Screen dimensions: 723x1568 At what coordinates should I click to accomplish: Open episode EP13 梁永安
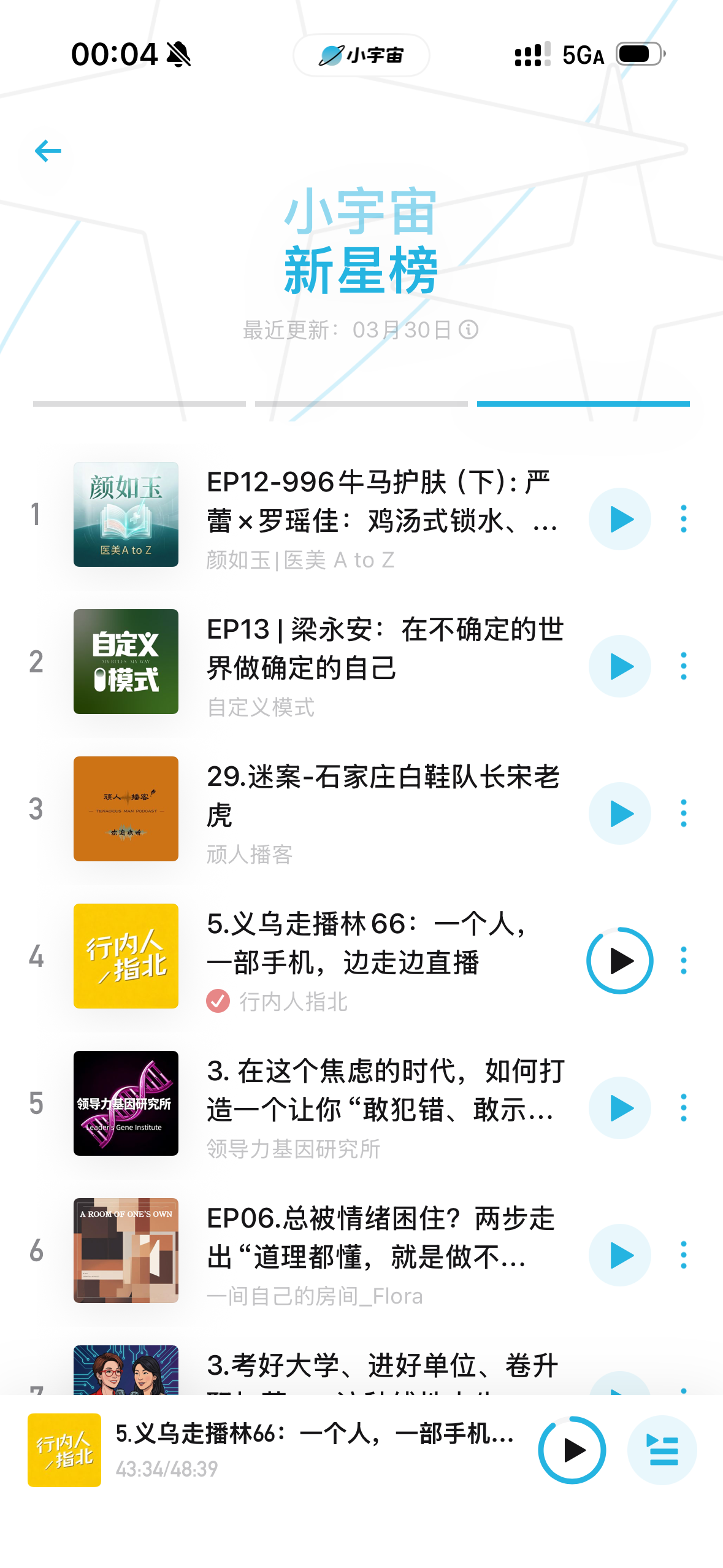coord(385,648)
